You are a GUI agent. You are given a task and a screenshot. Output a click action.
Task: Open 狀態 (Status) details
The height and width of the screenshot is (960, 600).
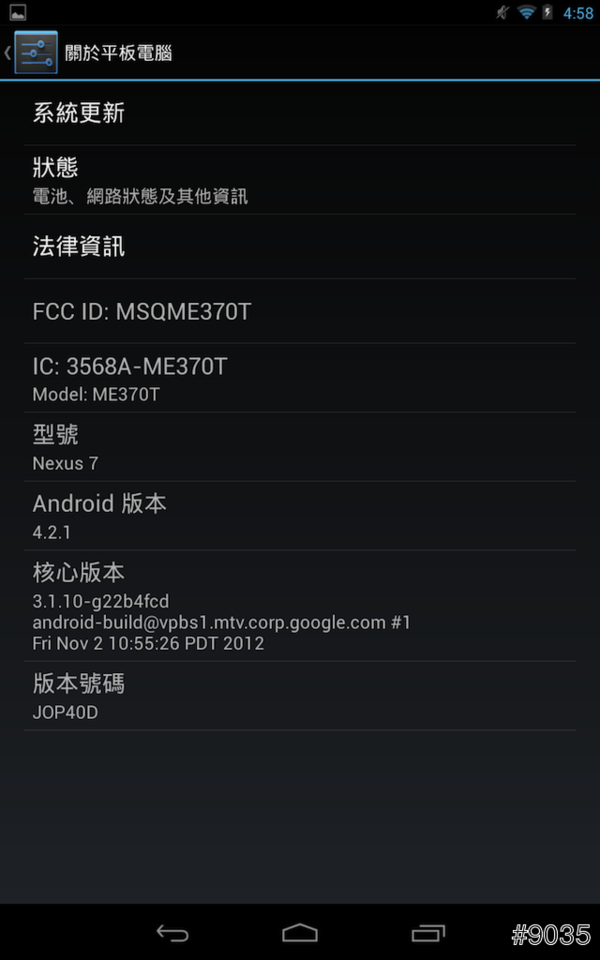pyautogui.click(x=300, y=180)
